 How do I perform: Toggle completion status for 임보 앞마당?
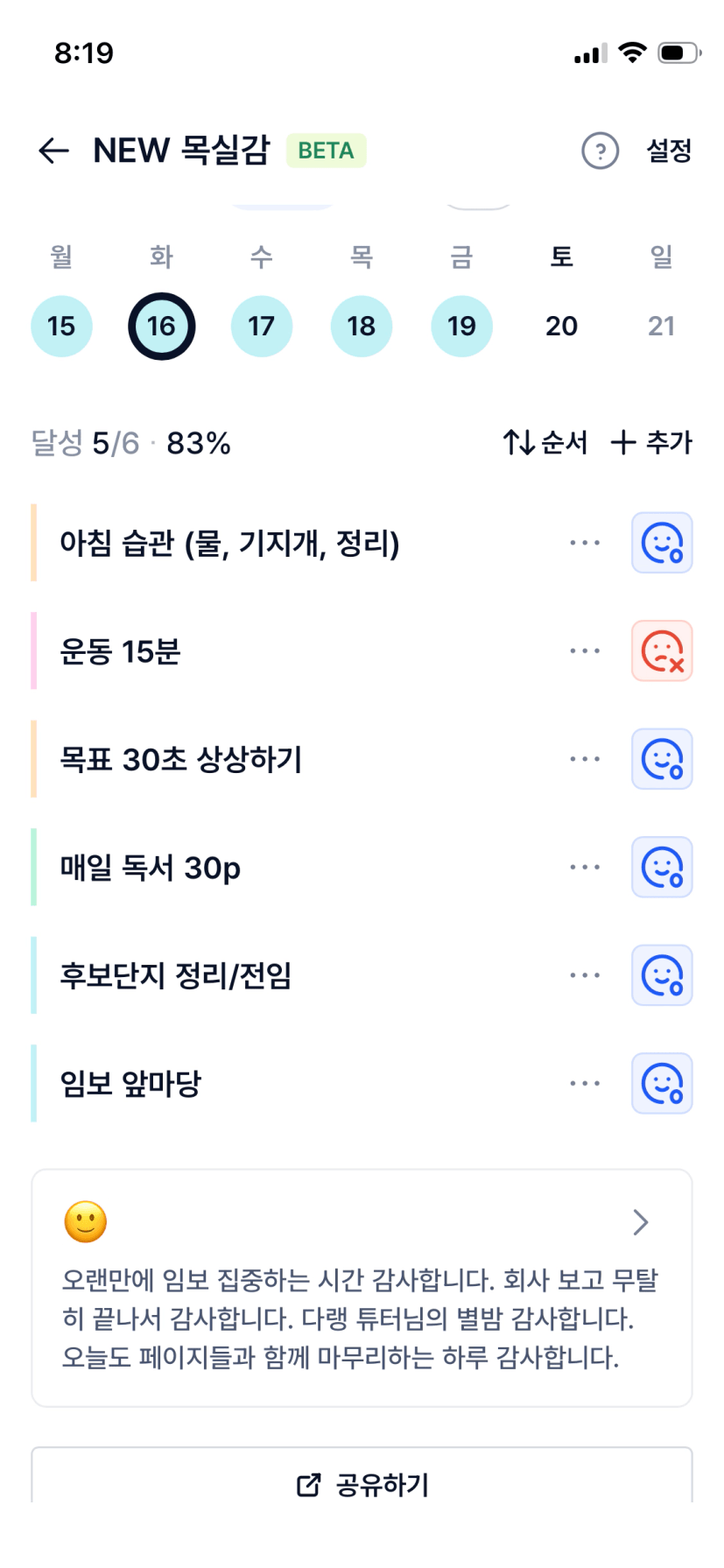tap(662, 1084)
